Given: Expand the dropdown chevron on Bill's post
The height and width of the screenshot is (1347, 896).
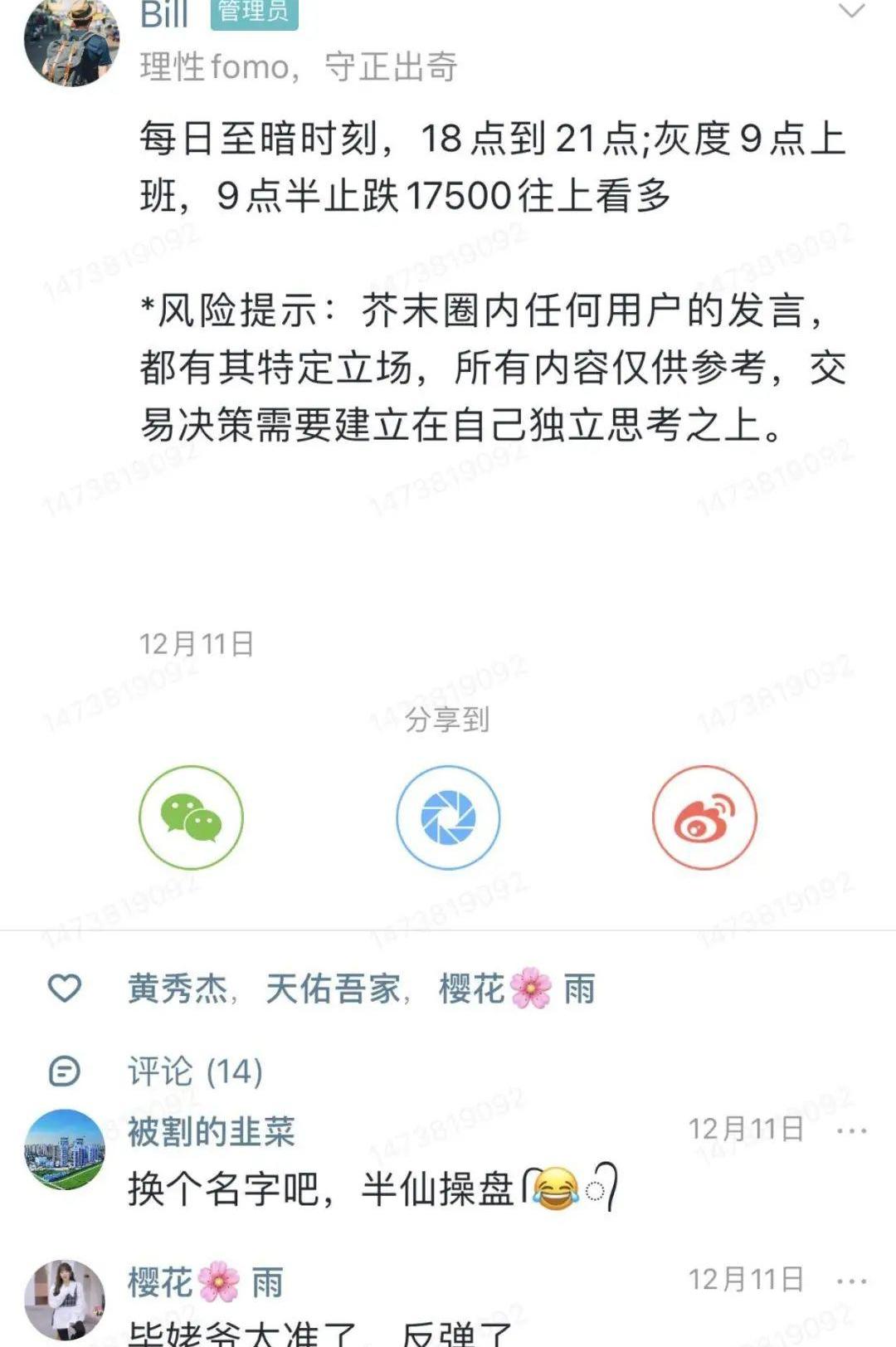Looking at the screenshot, I should pyautogui.click(x=852, y=12).
